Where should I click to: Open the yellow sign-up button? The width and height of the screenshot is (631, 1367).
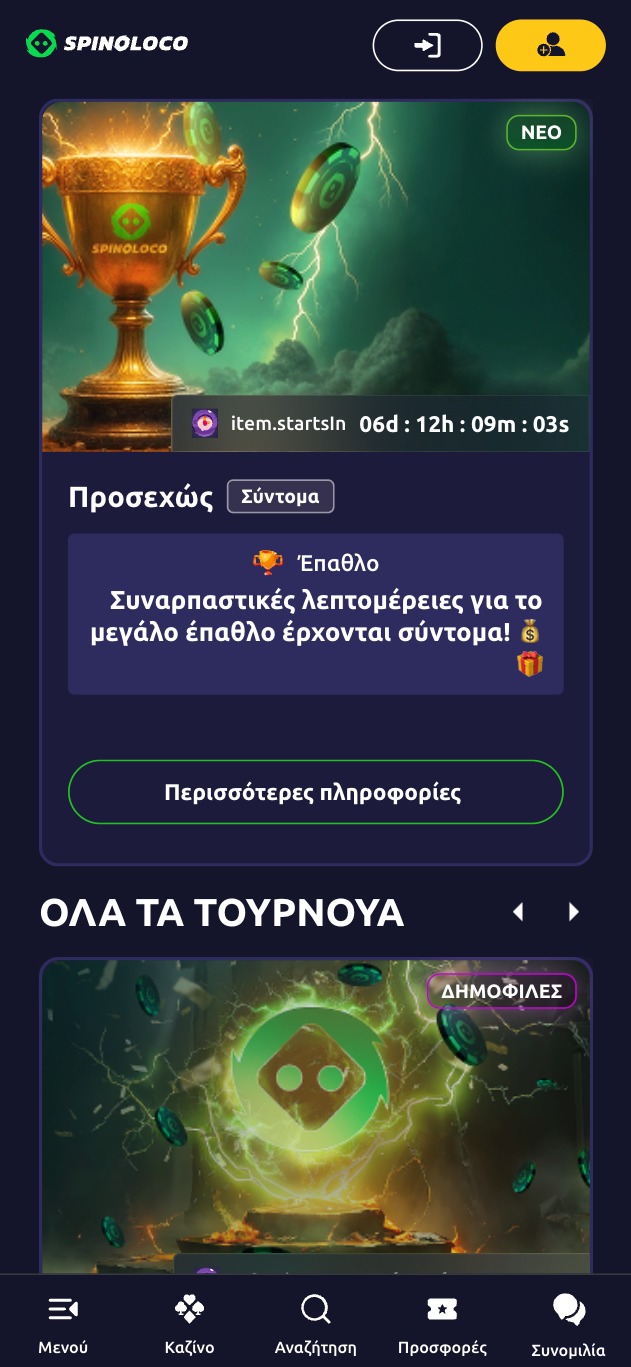click(x=550, y=46)
